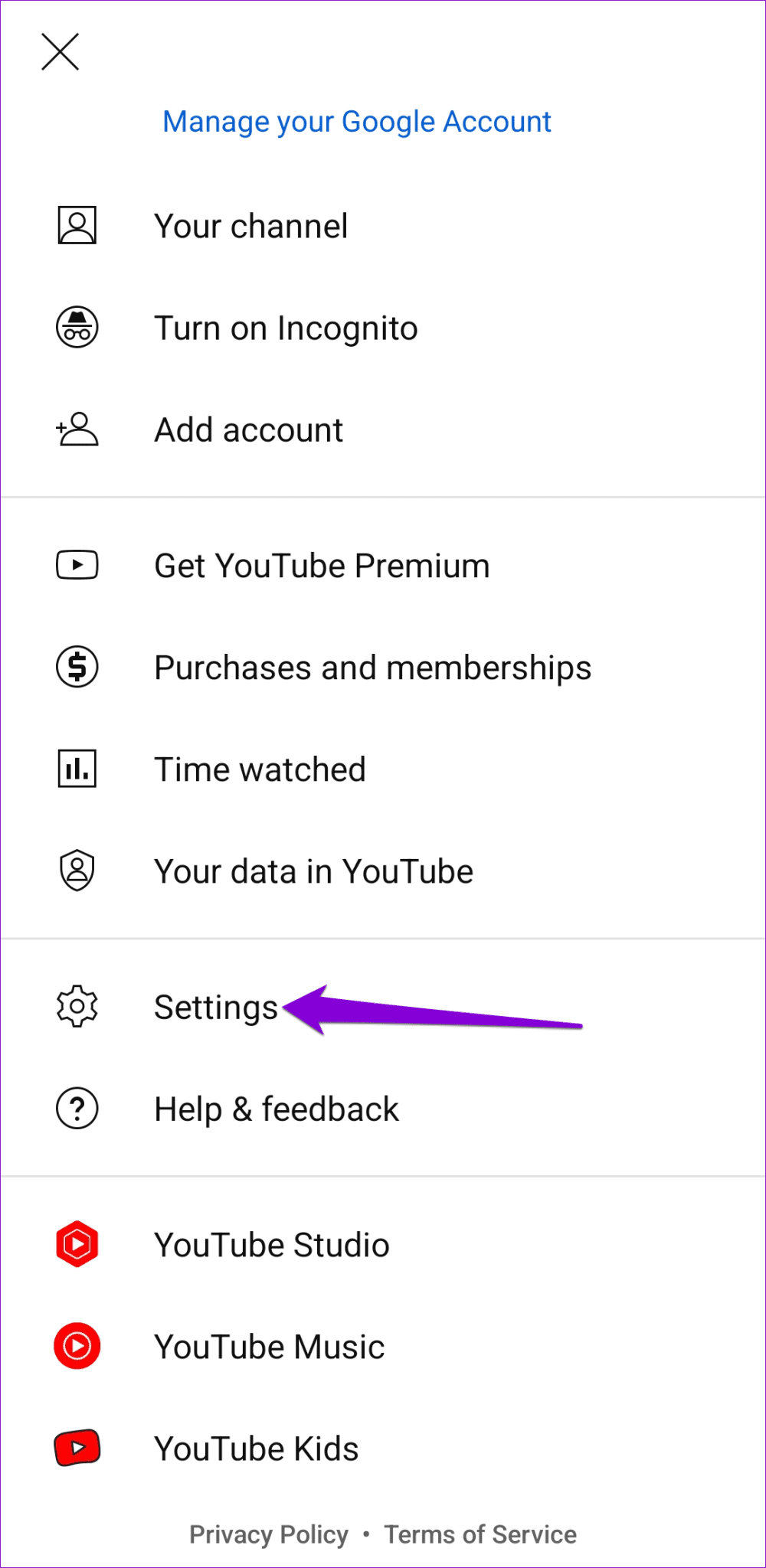
Task: Open YouTube Studio from its hexagon icon
Action: pos(77,1244)
